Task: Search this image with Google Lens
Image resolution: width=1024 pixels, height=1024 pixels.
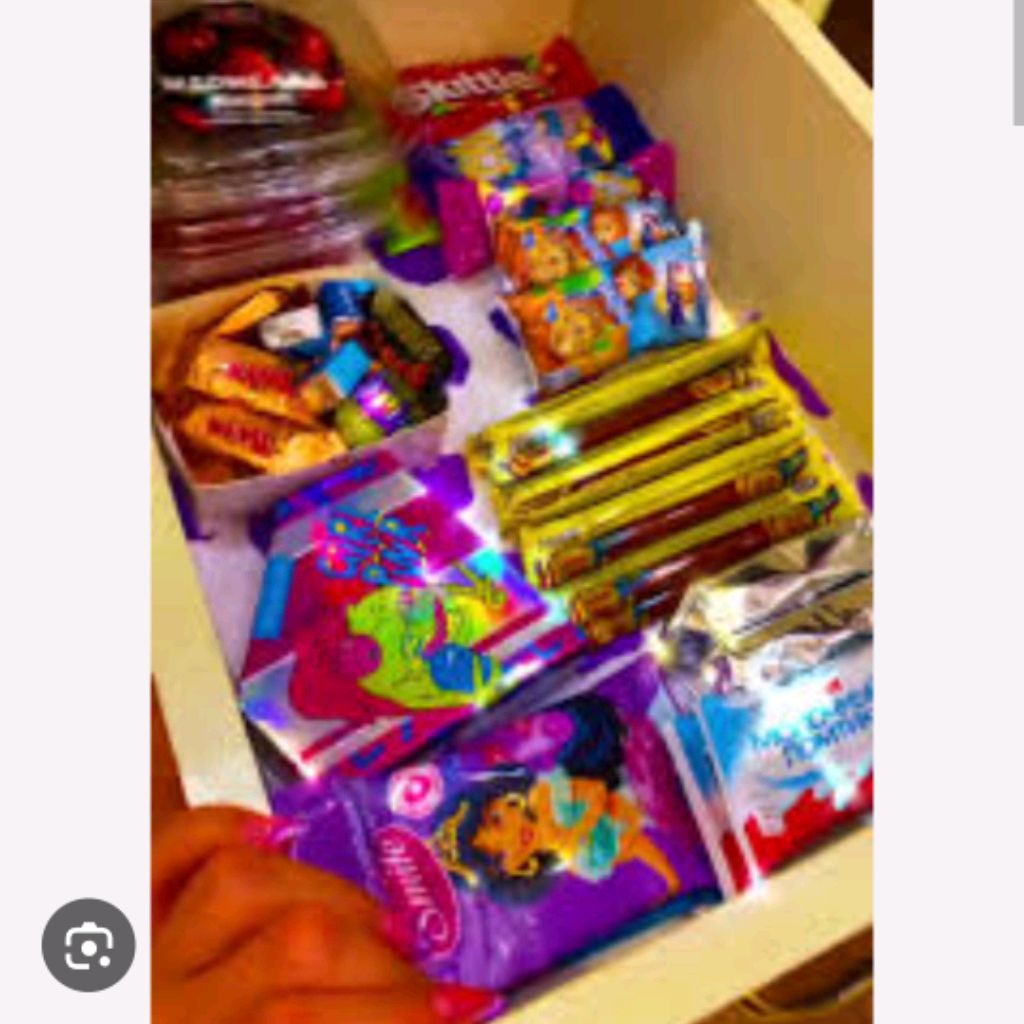Action: coord(88,944)
